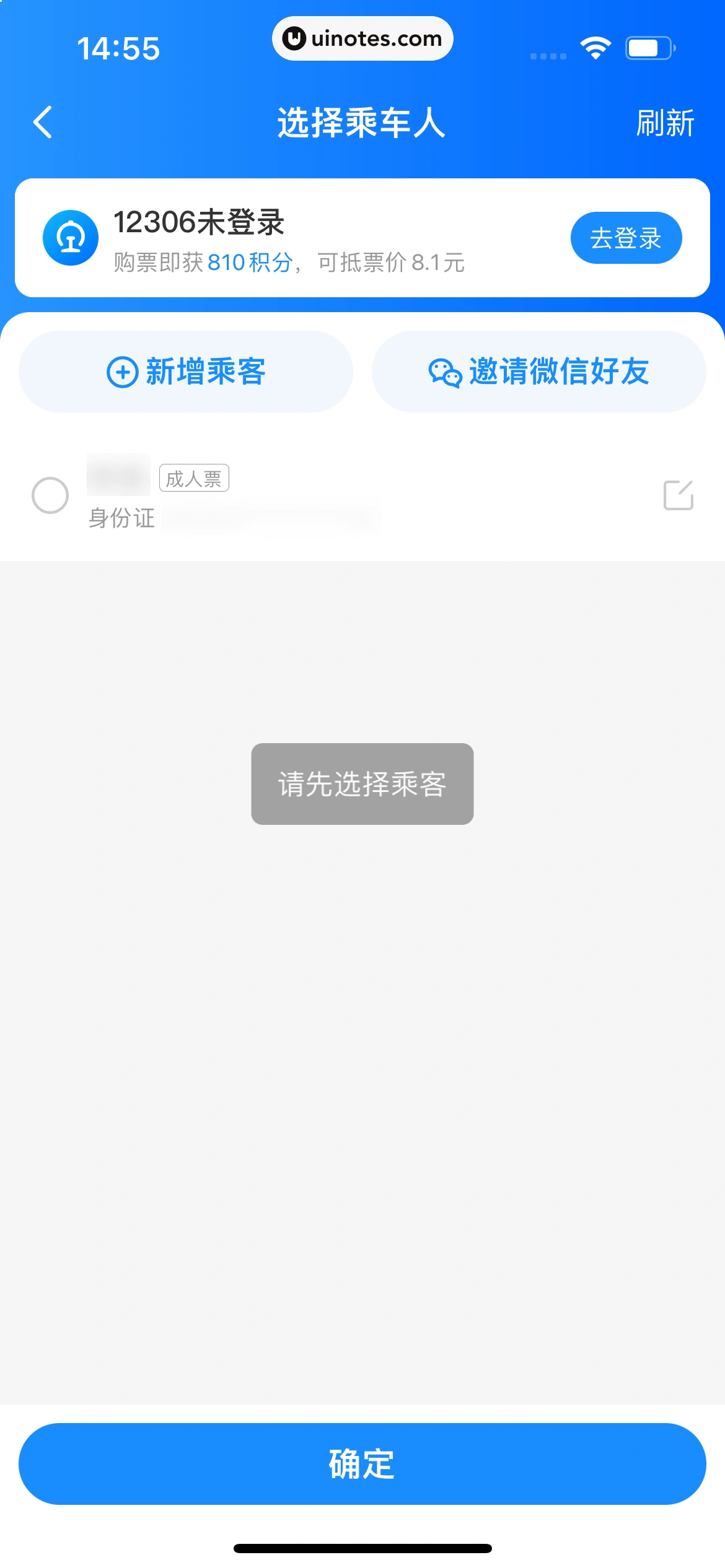Screen dimensions: 725x1568
Task: Tap 刷新 to refresh passenger list
Action: pos(664,123)
